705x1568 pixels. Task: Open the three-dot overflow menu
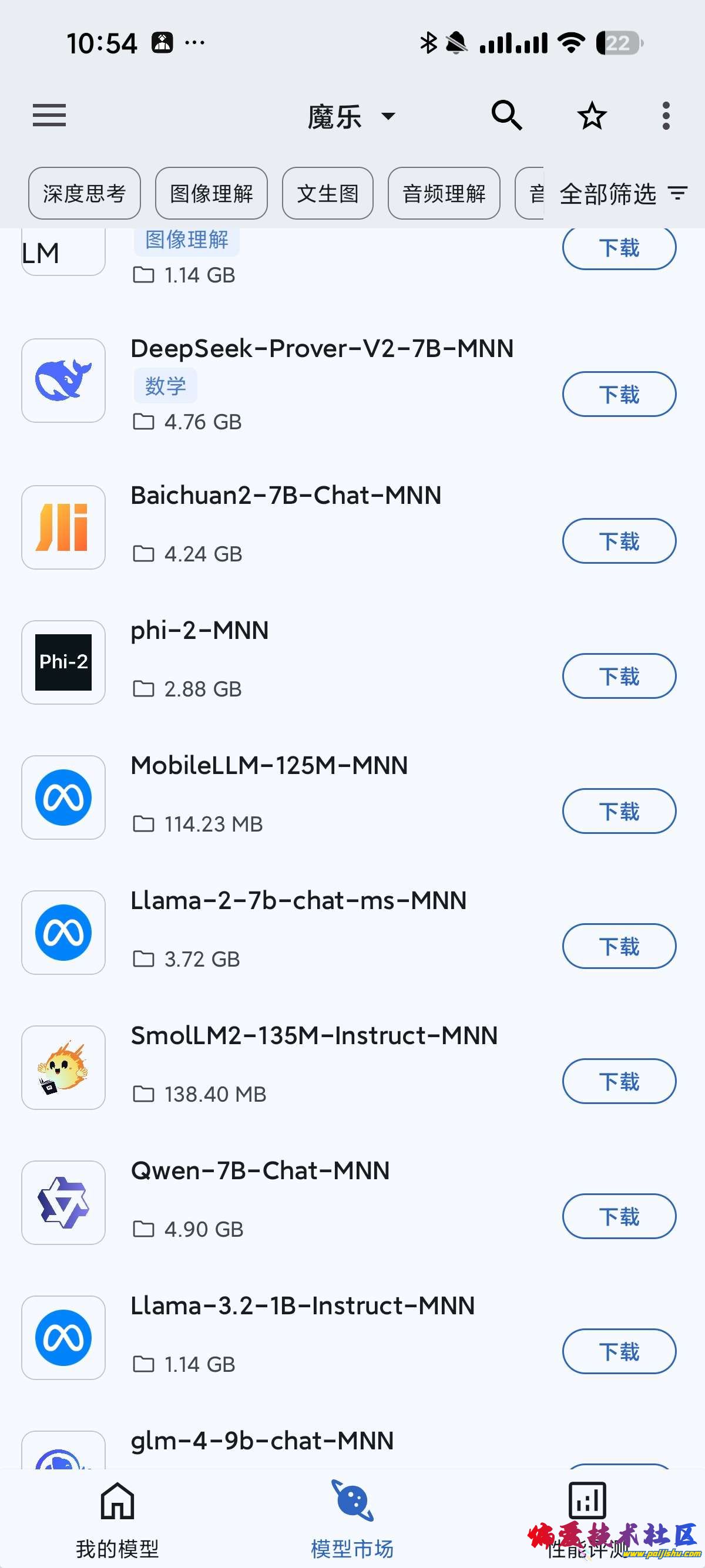pyautogui.click(x=666, y=116)
